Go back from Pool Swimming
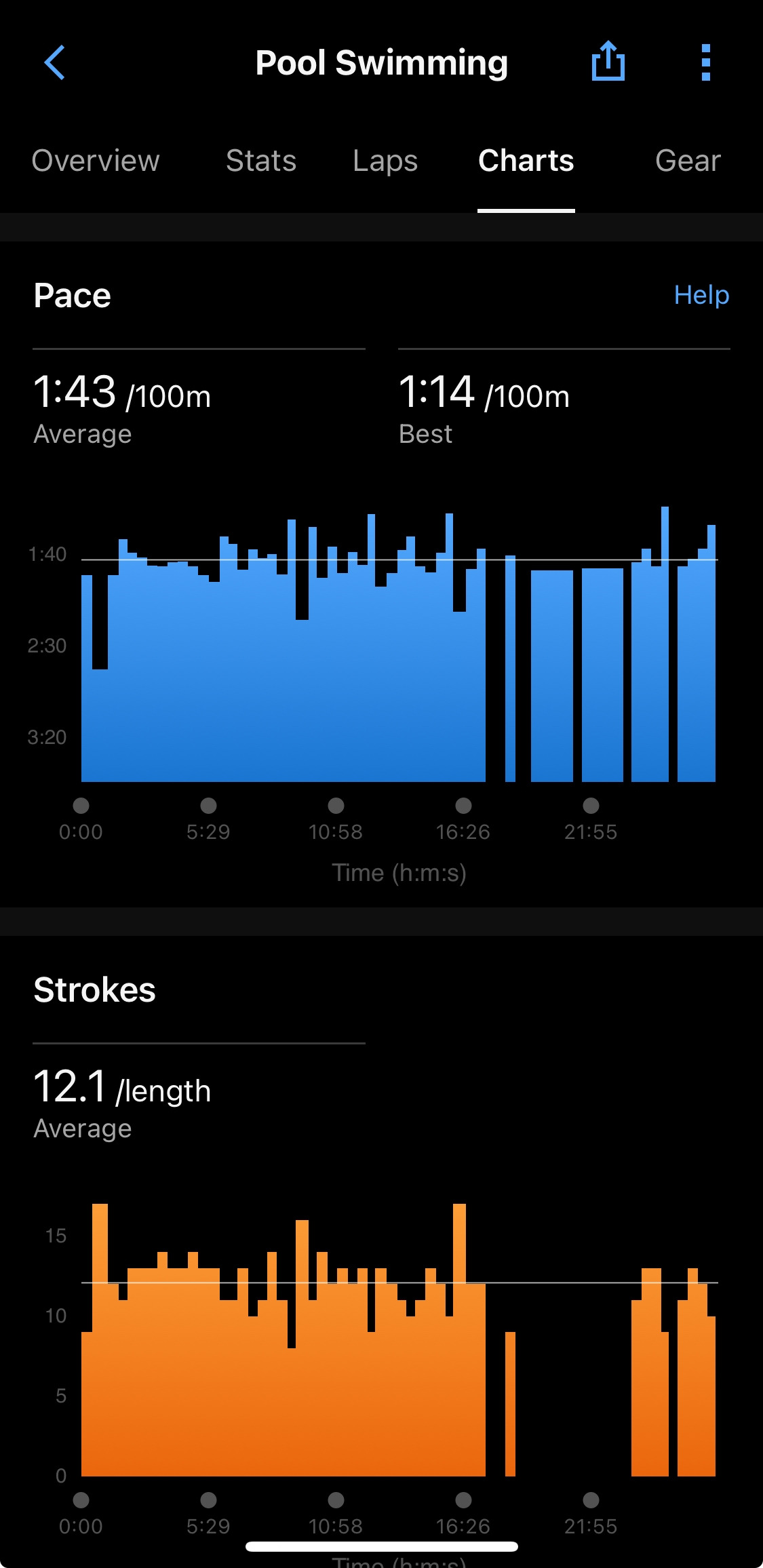 54,63
